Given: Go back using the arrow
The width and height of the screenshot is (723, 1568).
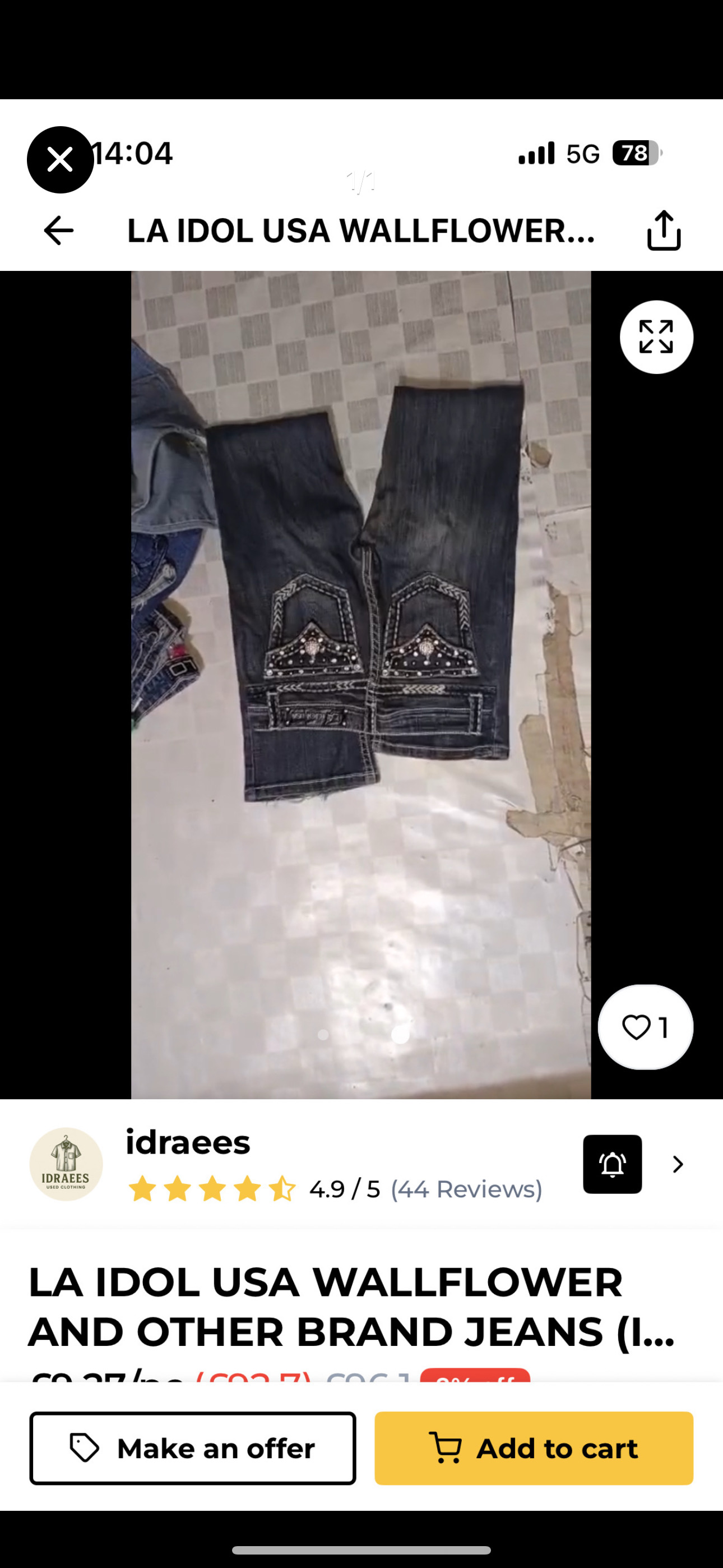Looking at the screenshot, I should coord(58,230).
